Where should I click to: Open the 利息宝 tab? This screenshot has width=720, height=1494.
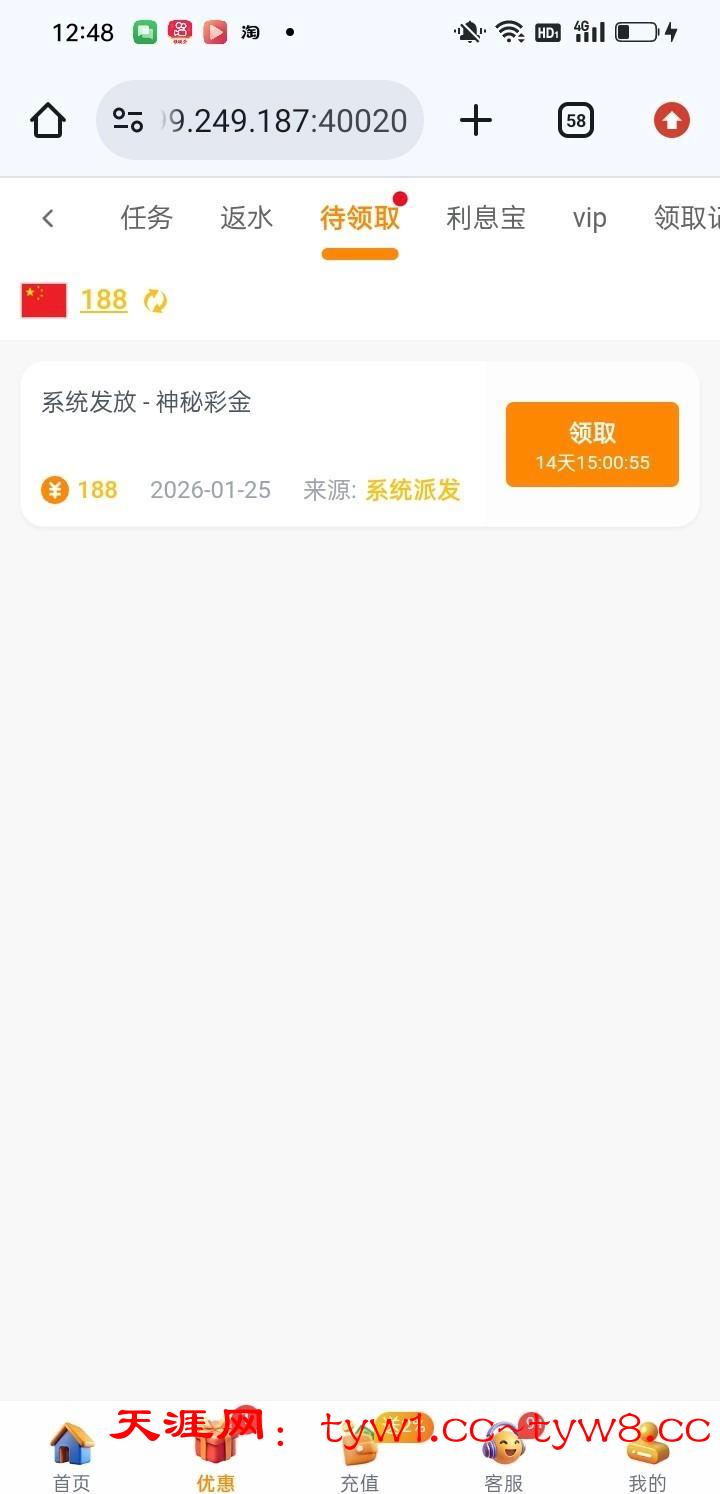486,218
